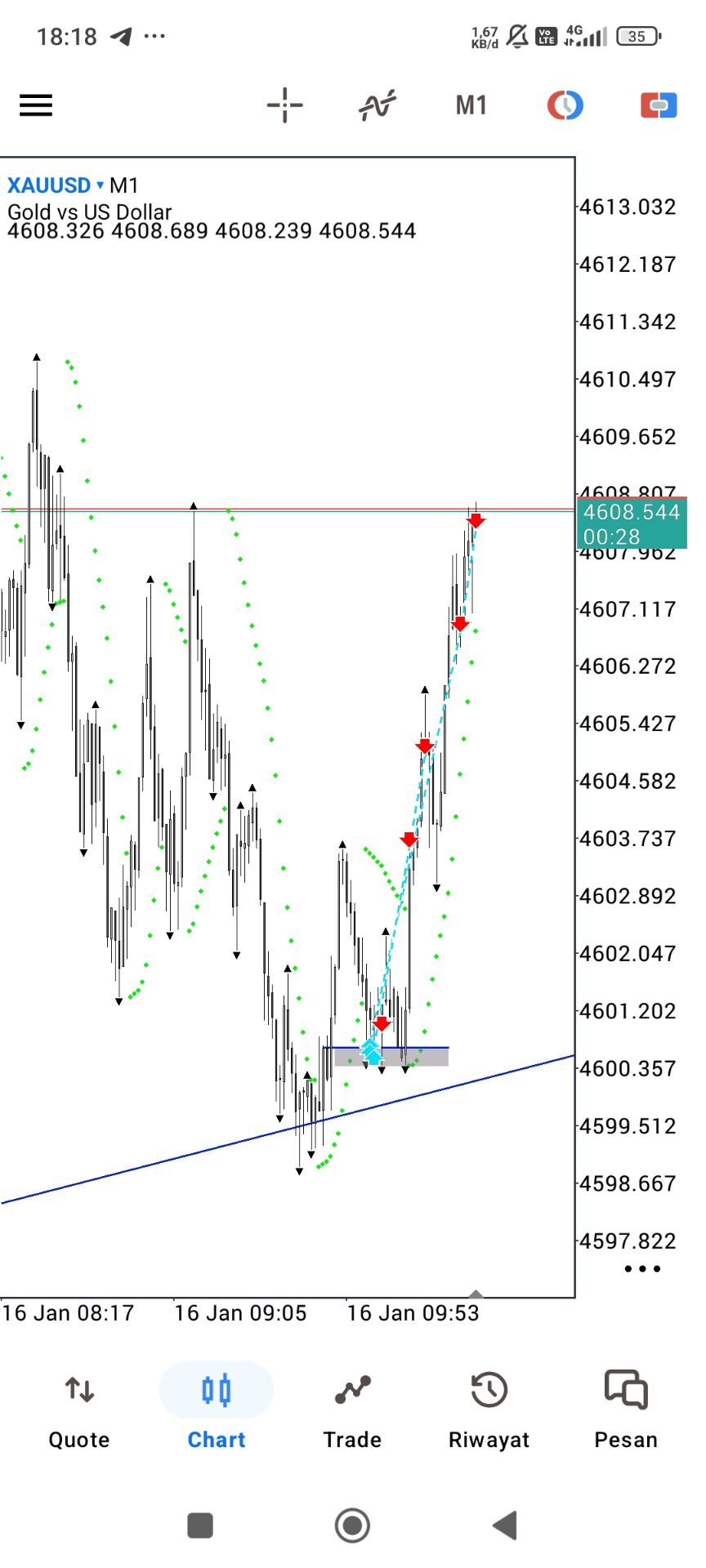This screenshot has height=1568, width=706.
Task: Open the indicators list
Action: (378, 105)
